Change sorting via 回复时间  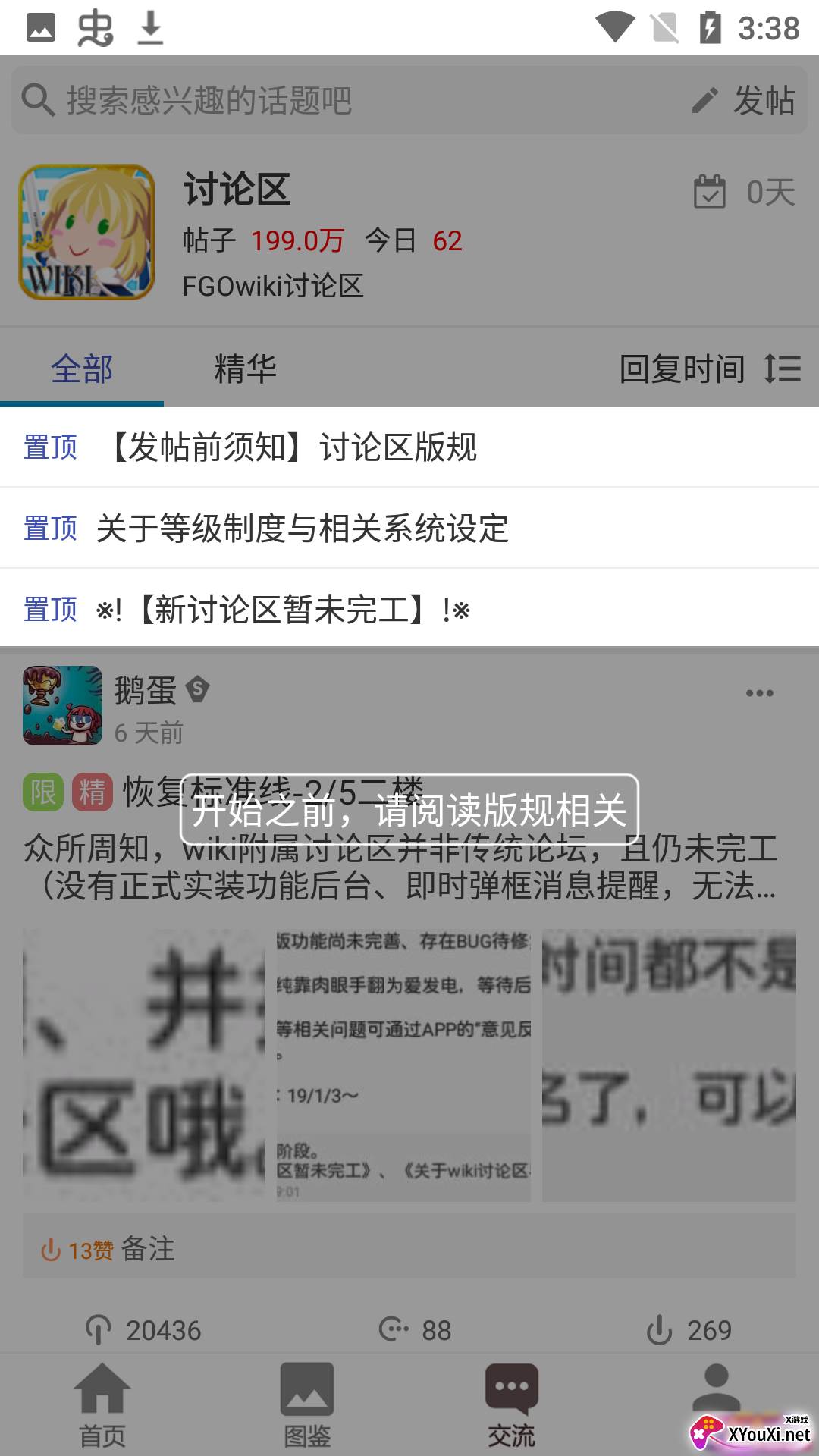[710, 370]
